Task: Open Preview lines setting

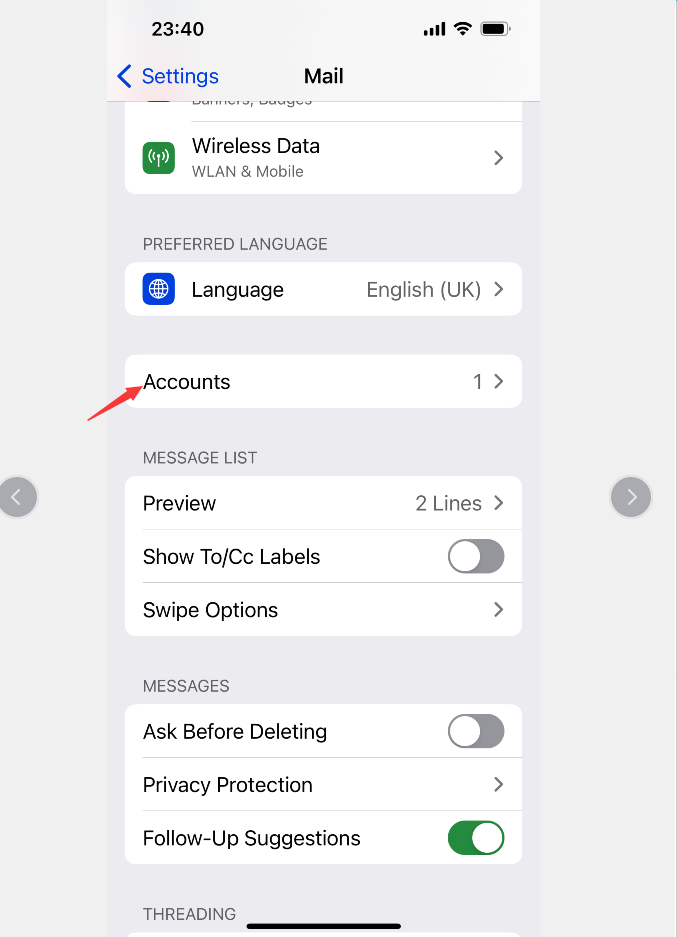Action: (x=322, y=504)
